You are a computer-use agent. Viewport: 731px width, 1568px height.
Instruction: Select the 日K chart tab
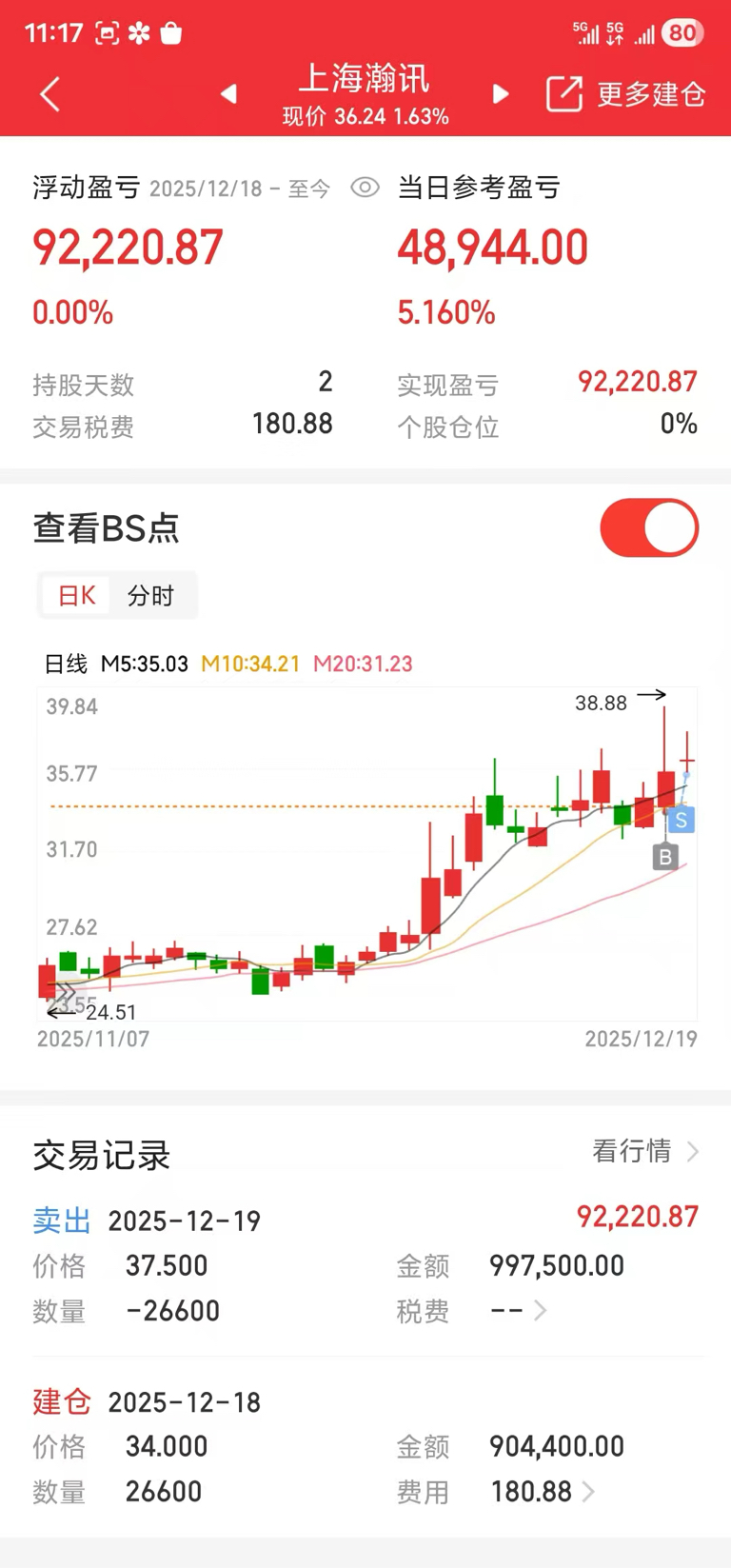click(77, 596)
